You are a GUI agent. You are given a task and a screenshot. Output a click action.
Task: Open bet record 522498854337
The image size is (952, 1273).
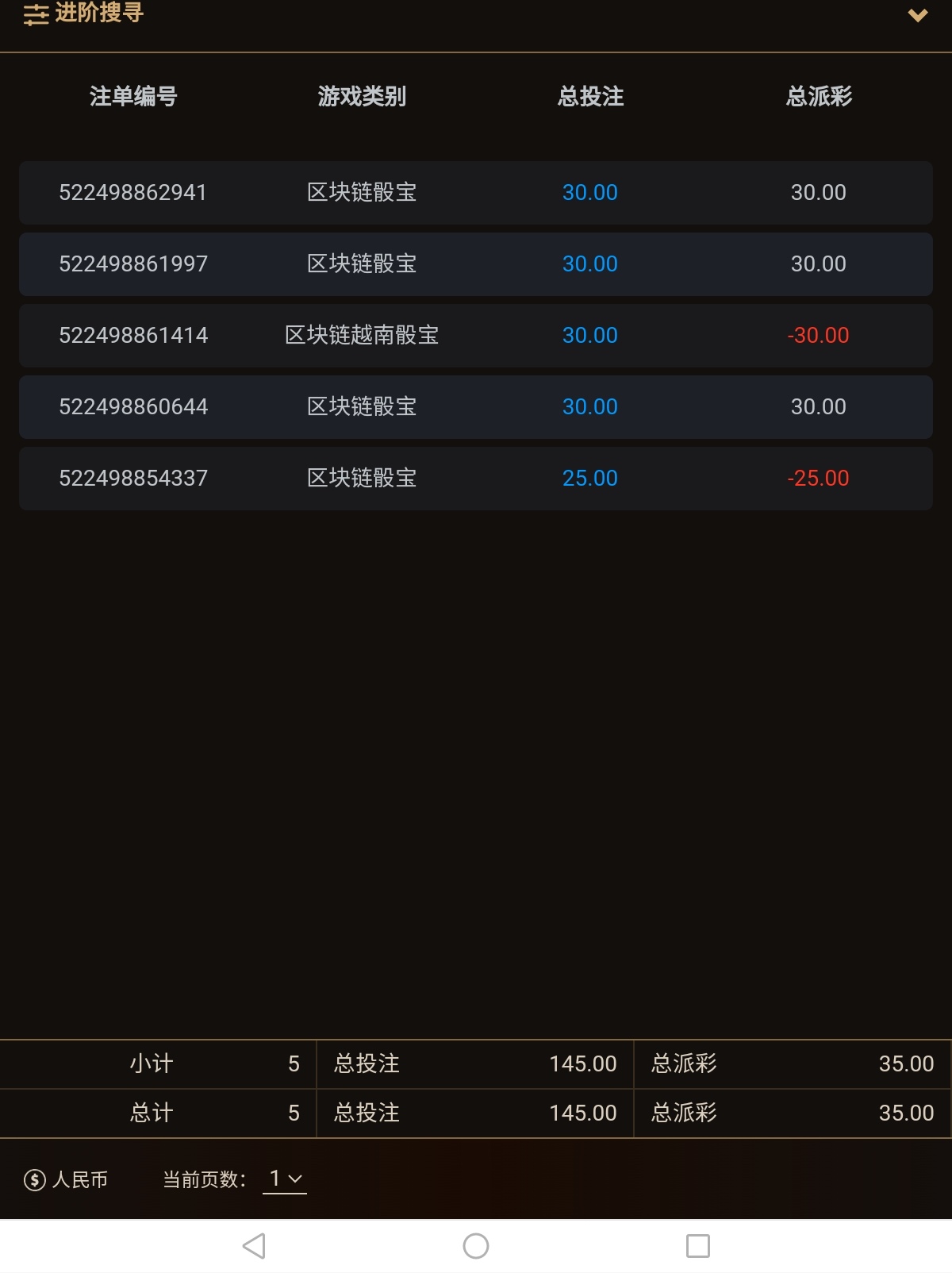click(133, 479)
